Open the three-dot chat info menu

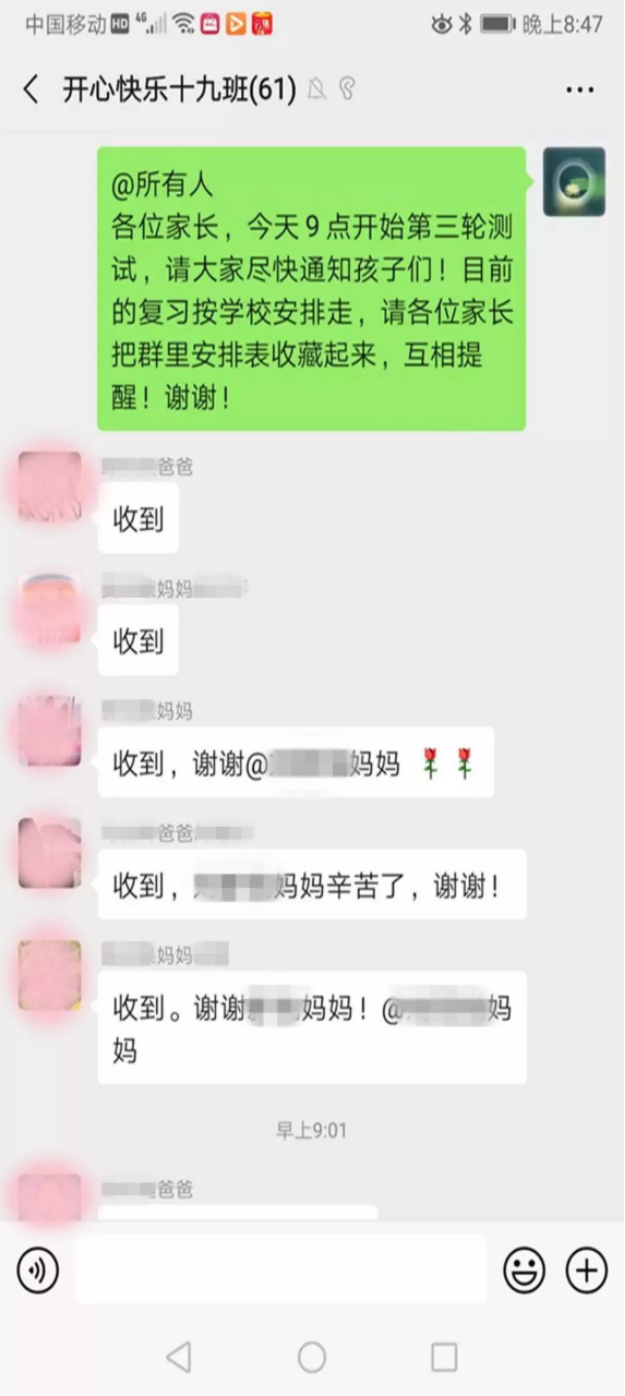click(580, 90)
